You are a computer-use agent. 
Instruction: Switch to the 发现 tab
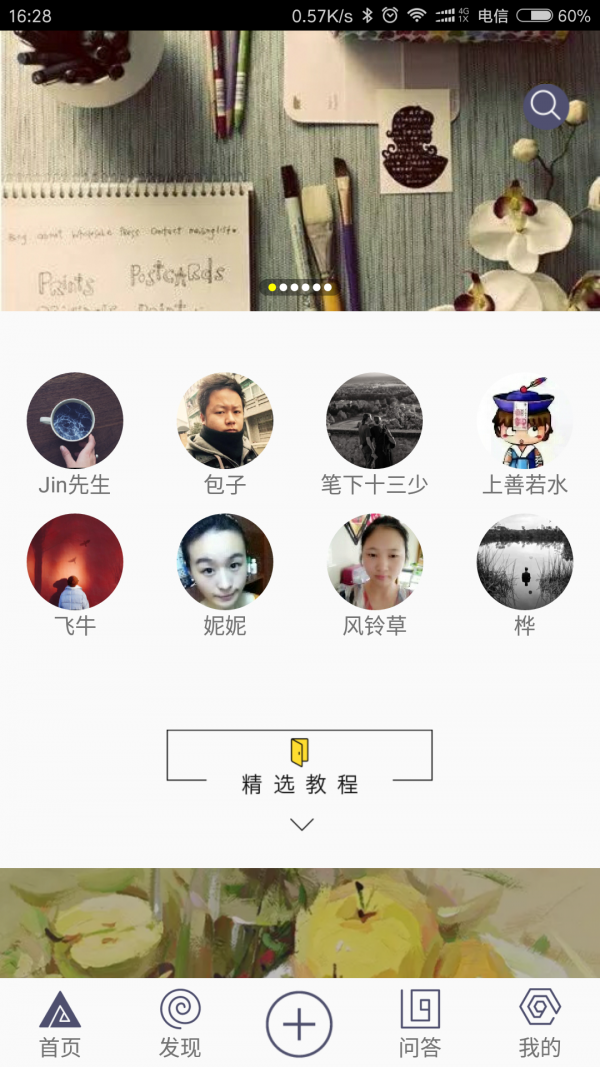click(180, 1023)
